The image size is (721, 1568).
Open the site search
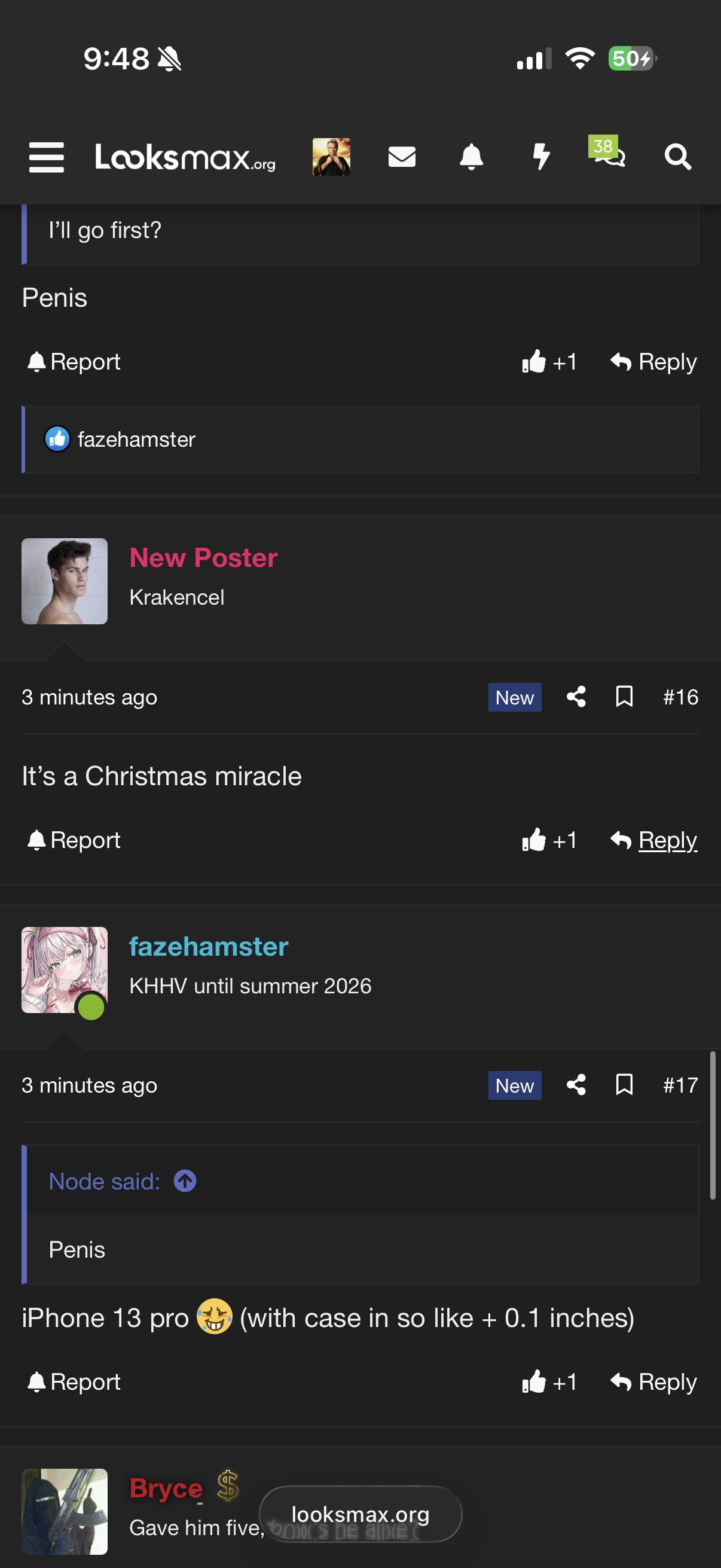(x=677, y=157)
